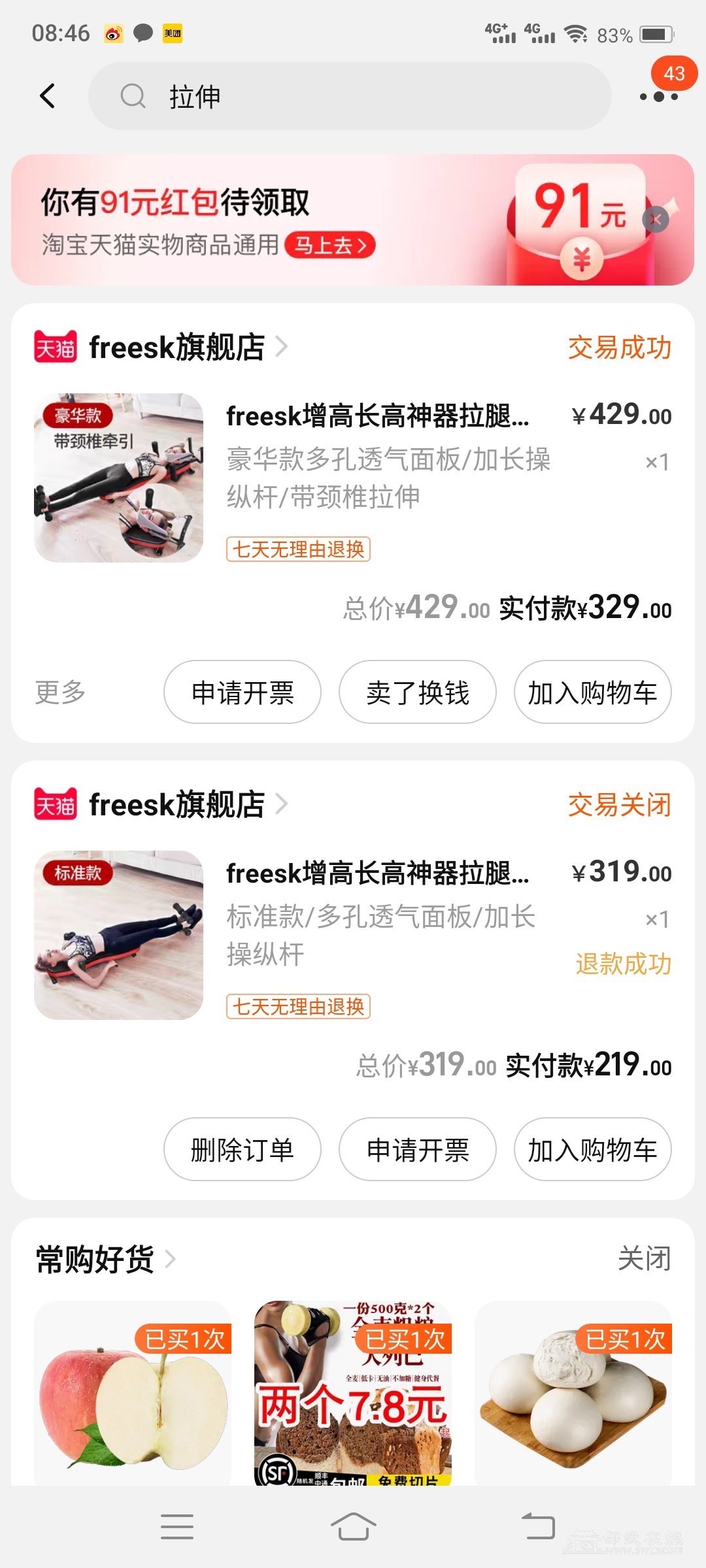Viewport: 706px width, 1568px height.
Task: Dismiss the 91元 red packet banner
Action: [656, 220]
